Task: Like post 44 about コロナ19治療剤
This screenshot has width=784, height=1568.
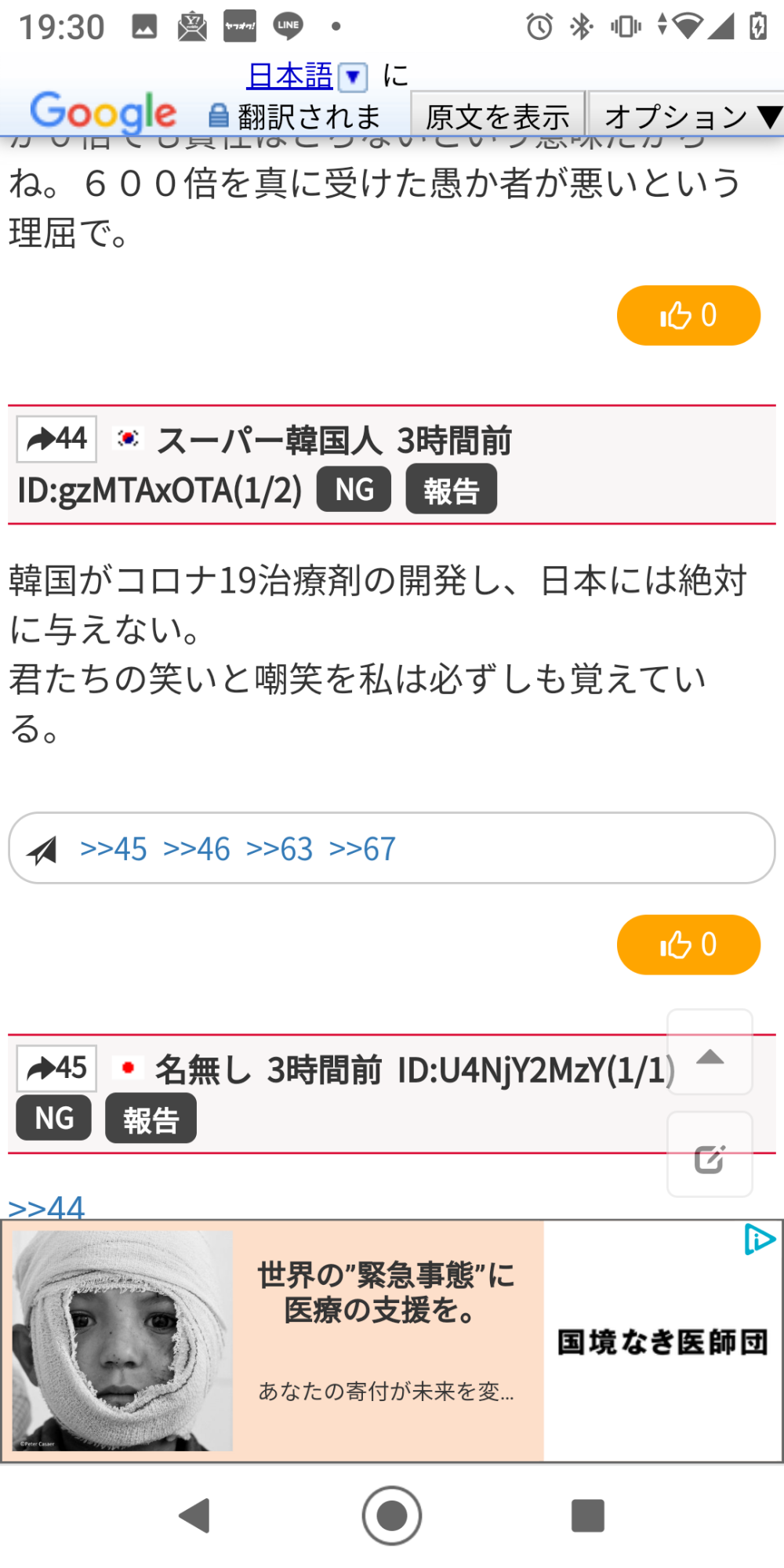Action: (x=688, y=945)
